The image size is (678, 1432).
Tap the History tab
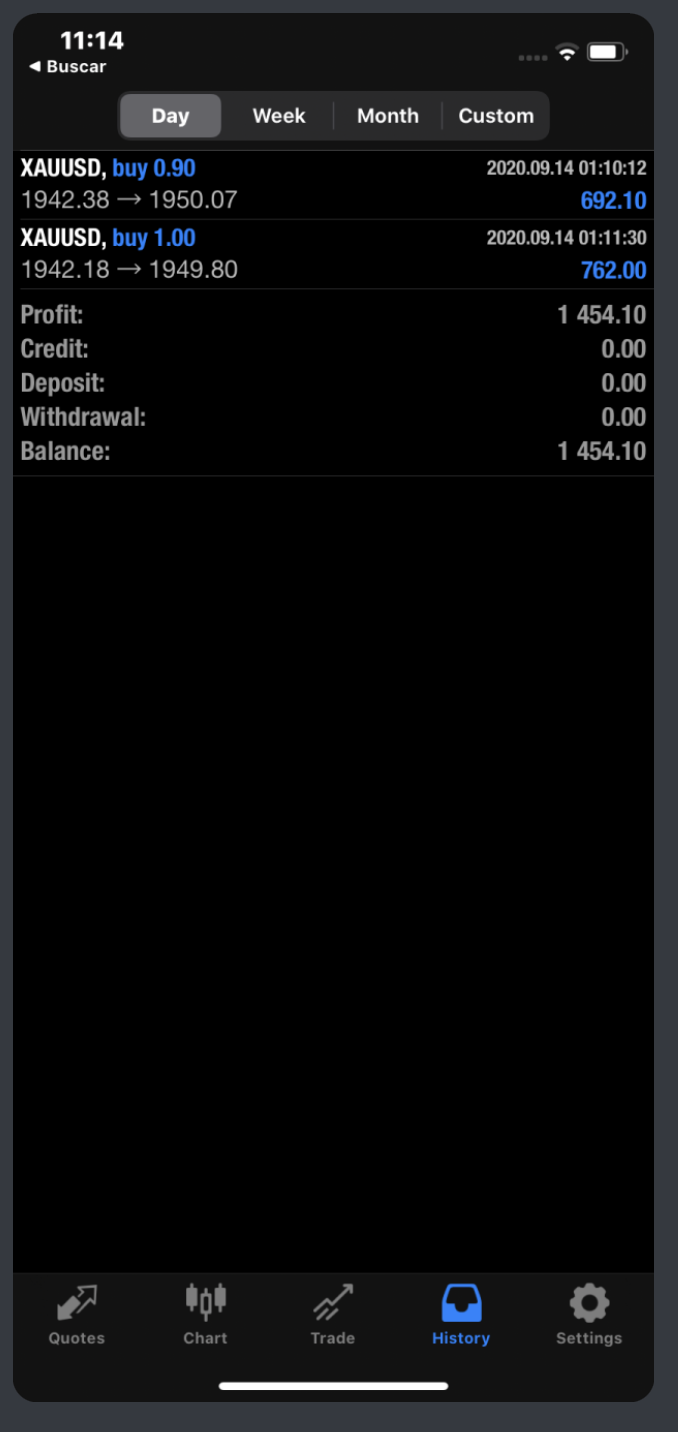pyautogui.click(x=461, y=1314)
